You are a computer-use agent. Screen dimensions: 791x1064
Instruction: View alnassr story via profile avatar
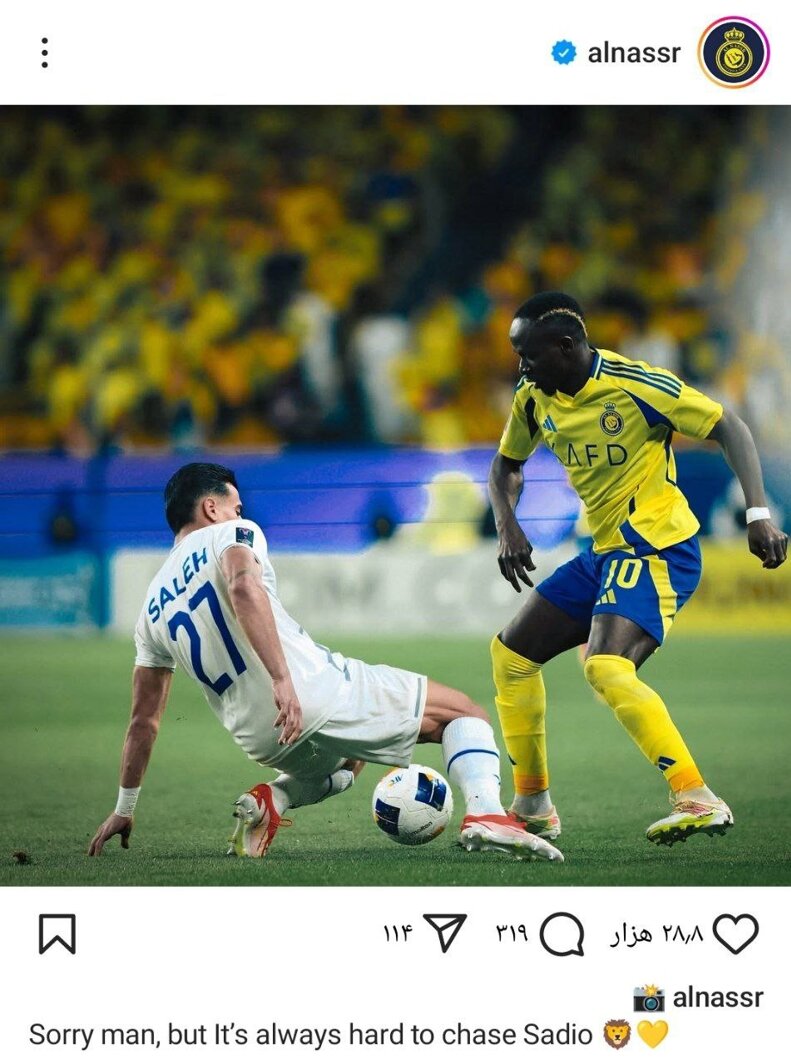tap(733, 52)
